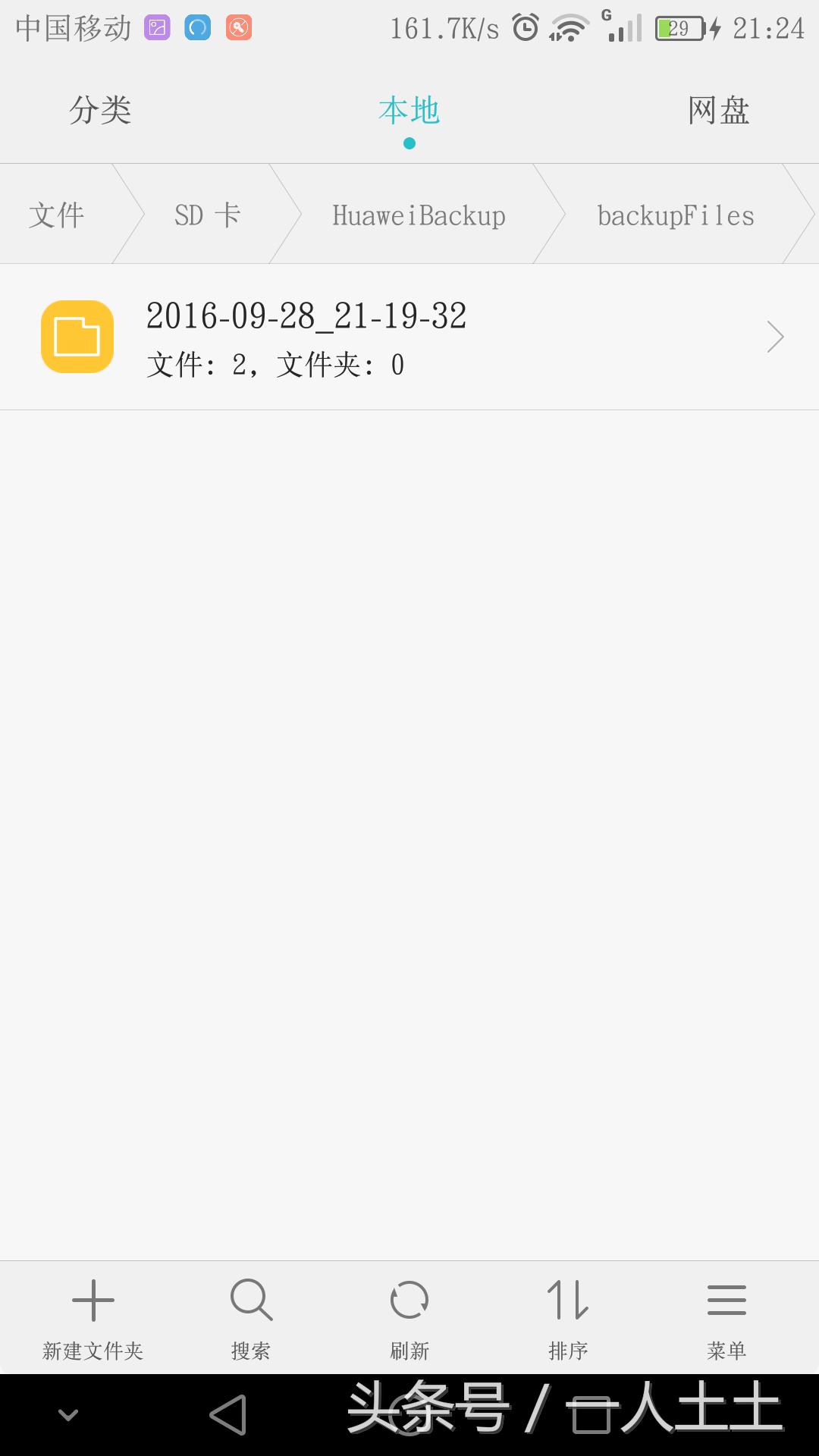
Task: Select the 本地 tab
Action: click(x=409, y=111)
